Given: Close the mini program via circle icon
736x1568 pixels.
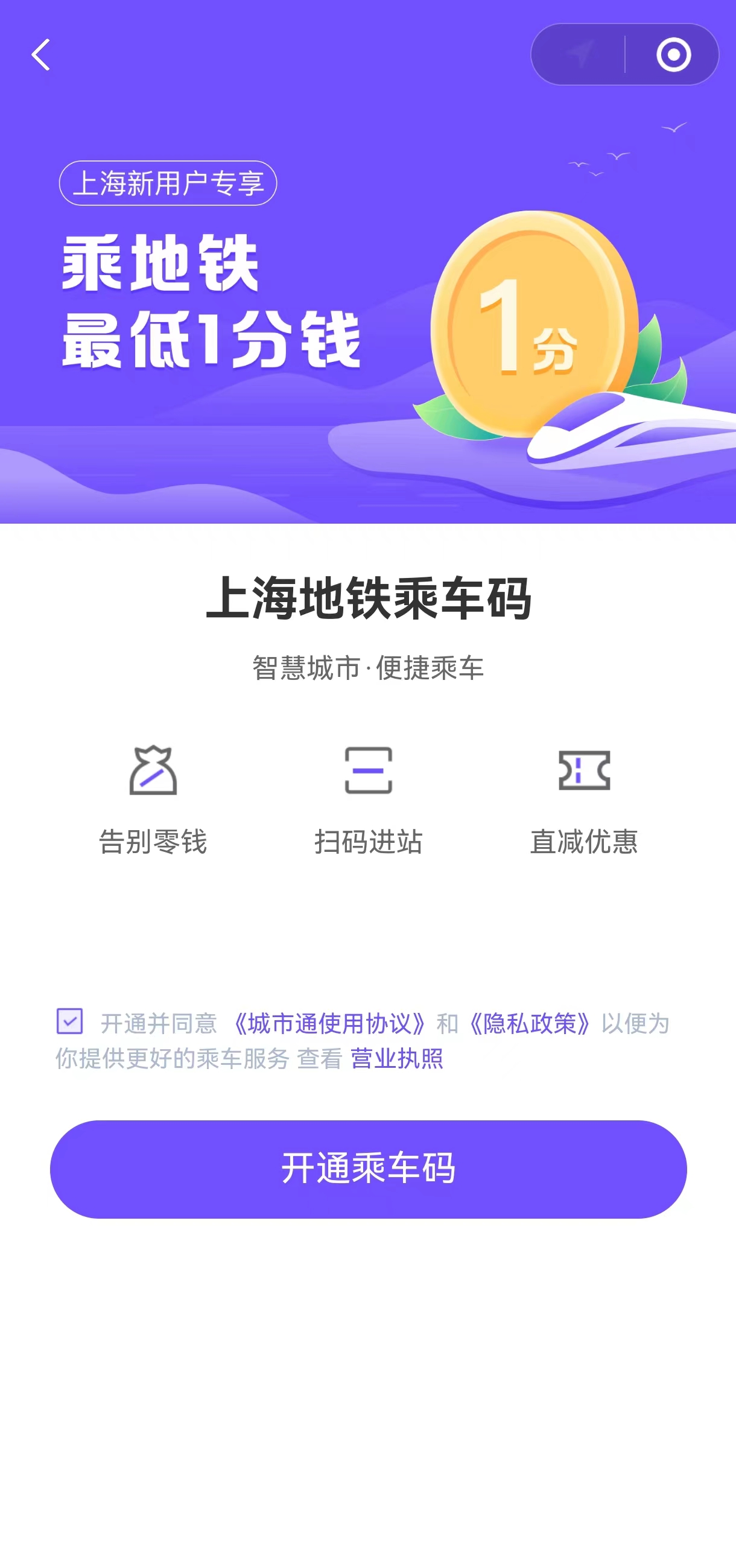Looking at the screenshot, I should (673, 55).
